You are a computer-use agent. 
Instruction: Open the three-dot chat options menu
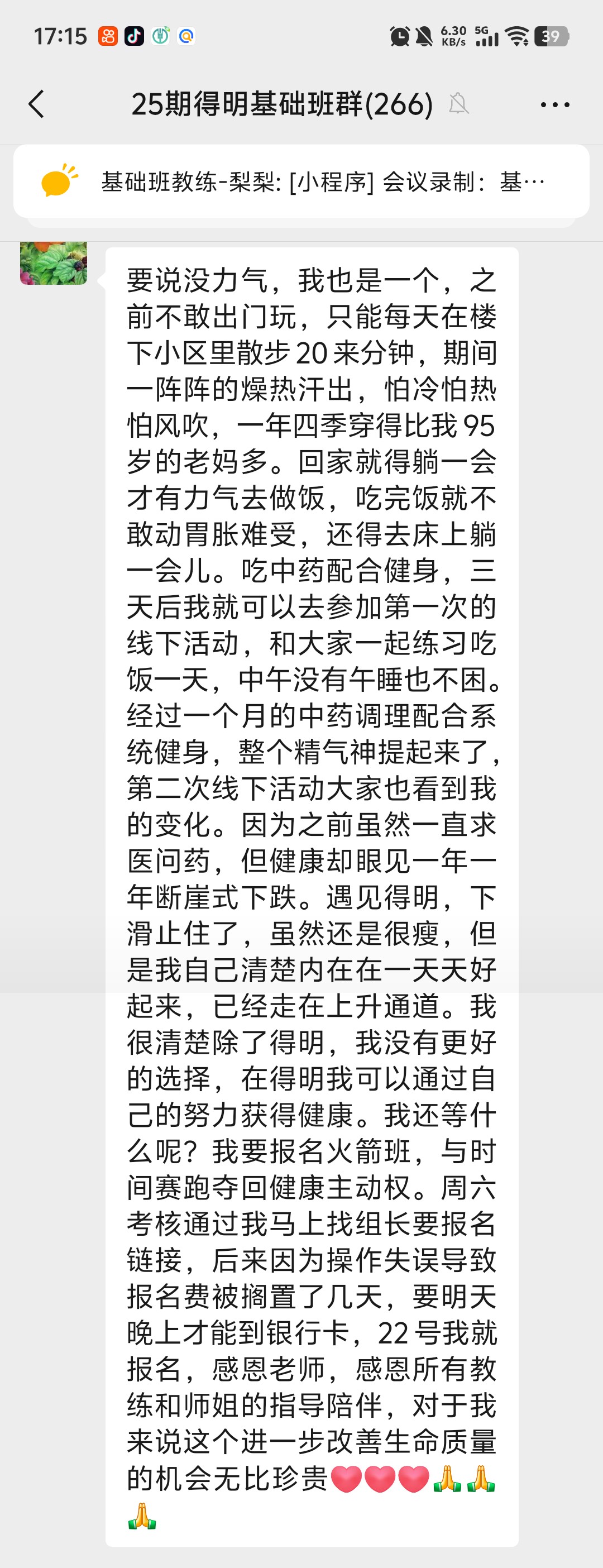click(x=554, y=104)
